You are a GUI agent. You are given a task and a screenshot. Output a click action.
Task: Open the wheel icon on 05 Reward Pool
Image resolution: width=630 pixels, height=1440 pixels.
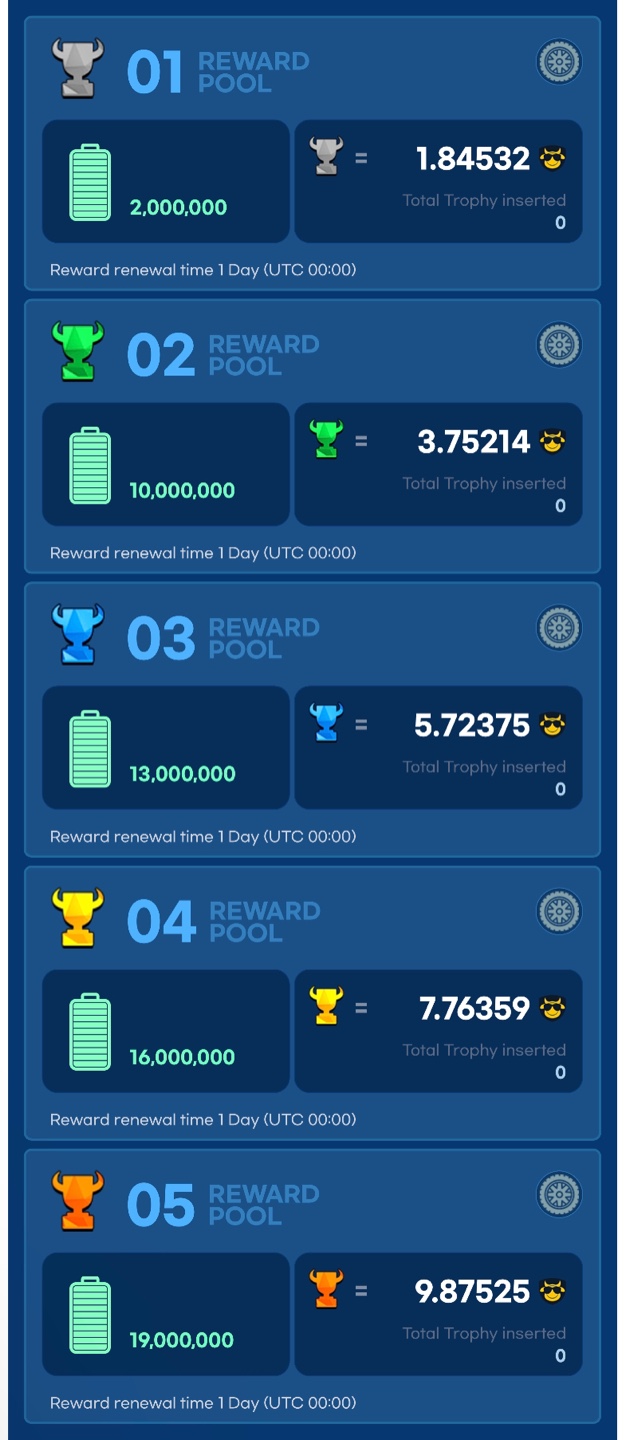(x=559, y=1194)
